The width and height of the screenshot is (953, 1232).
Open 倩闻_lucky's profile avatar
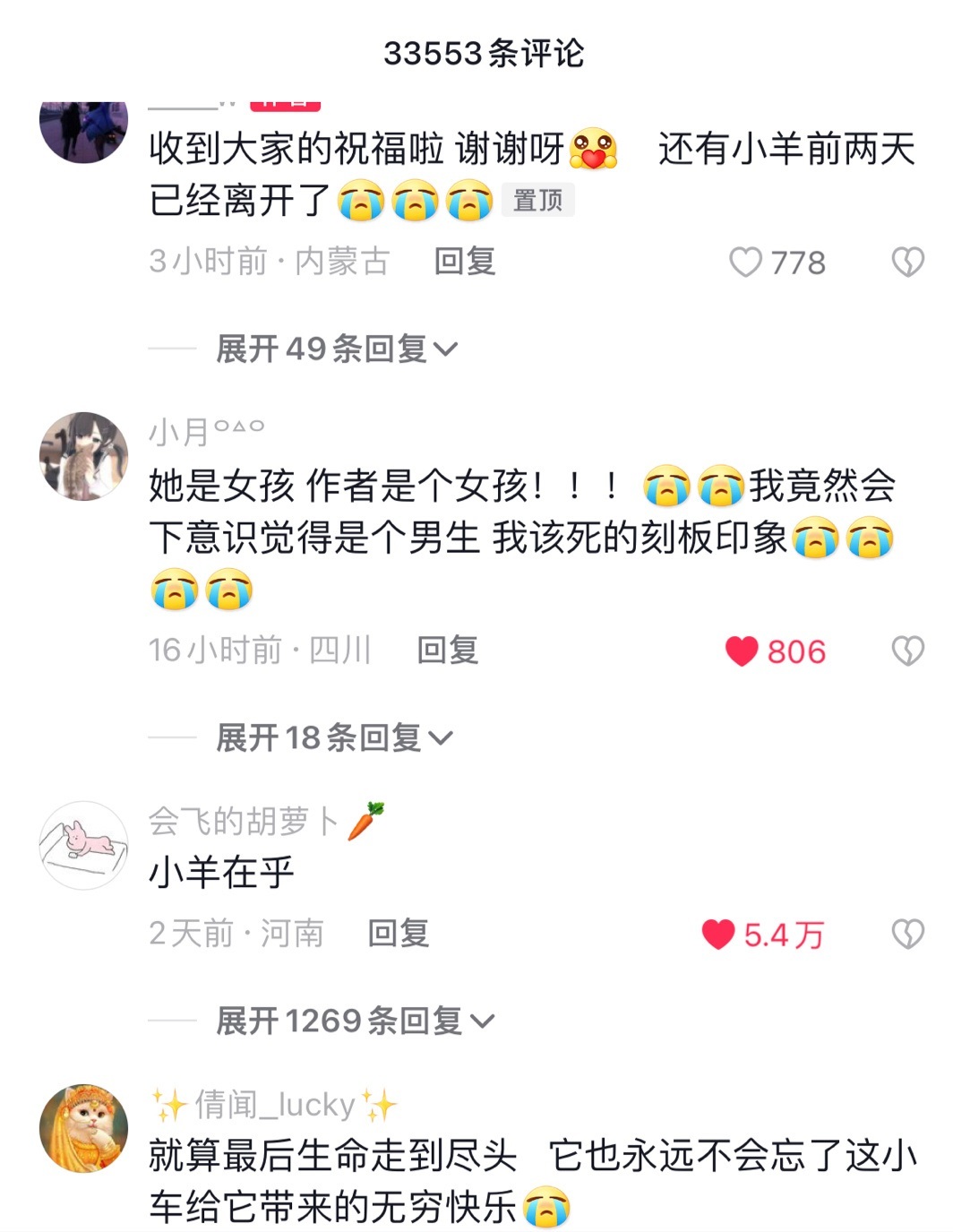tap(84, 1128)
